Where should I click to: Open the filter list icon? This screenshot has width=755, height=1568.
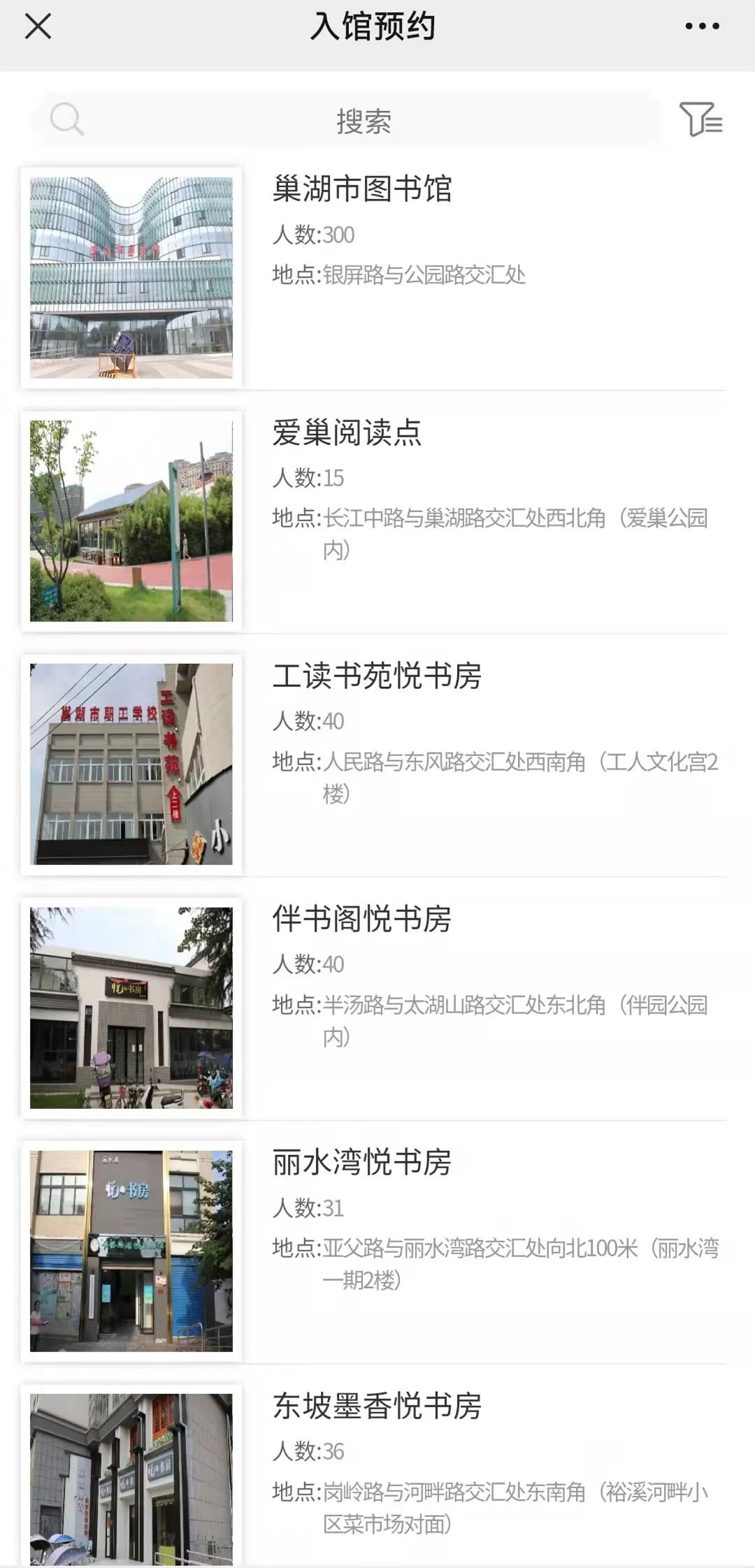[x=700, y=119]
